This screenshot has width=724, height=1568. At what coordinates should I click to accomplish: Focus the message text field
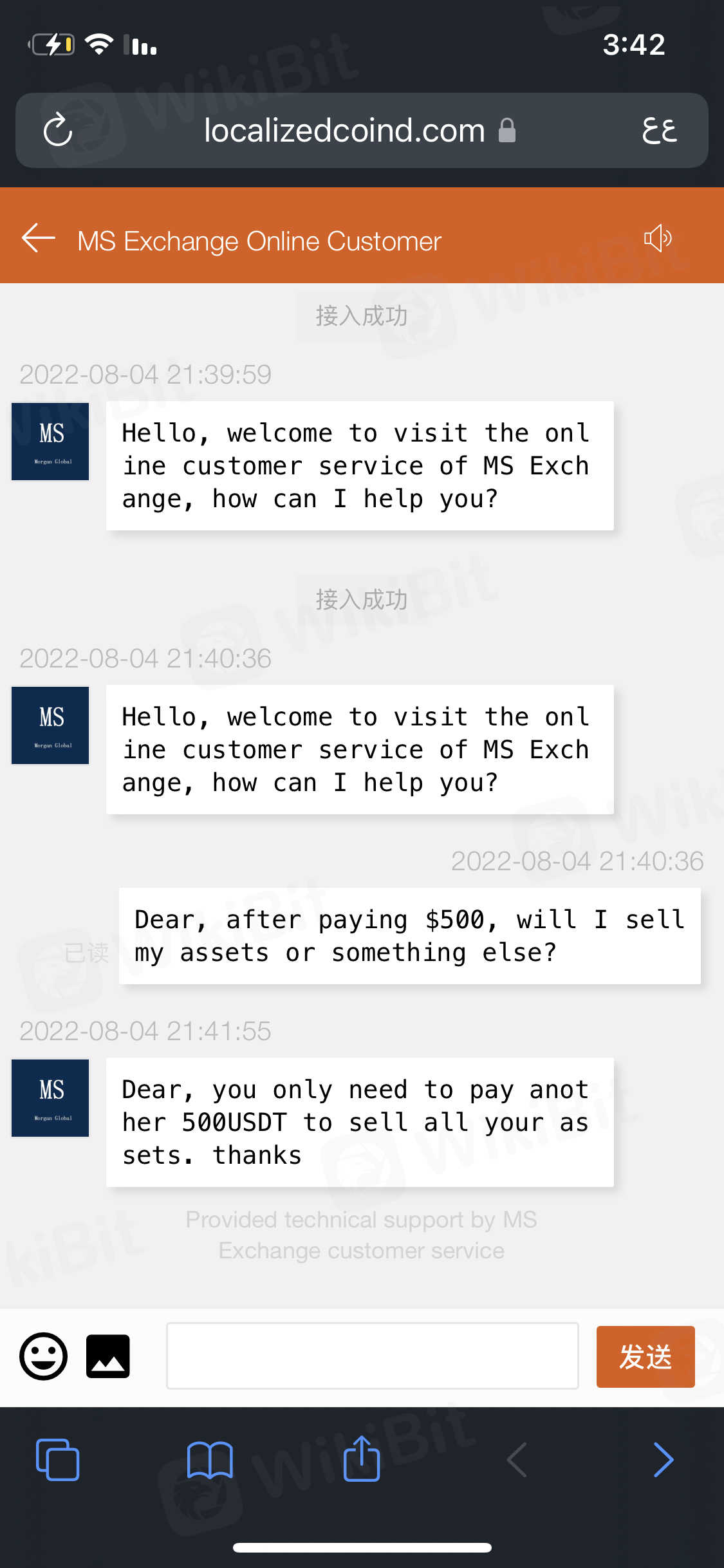373,1356
